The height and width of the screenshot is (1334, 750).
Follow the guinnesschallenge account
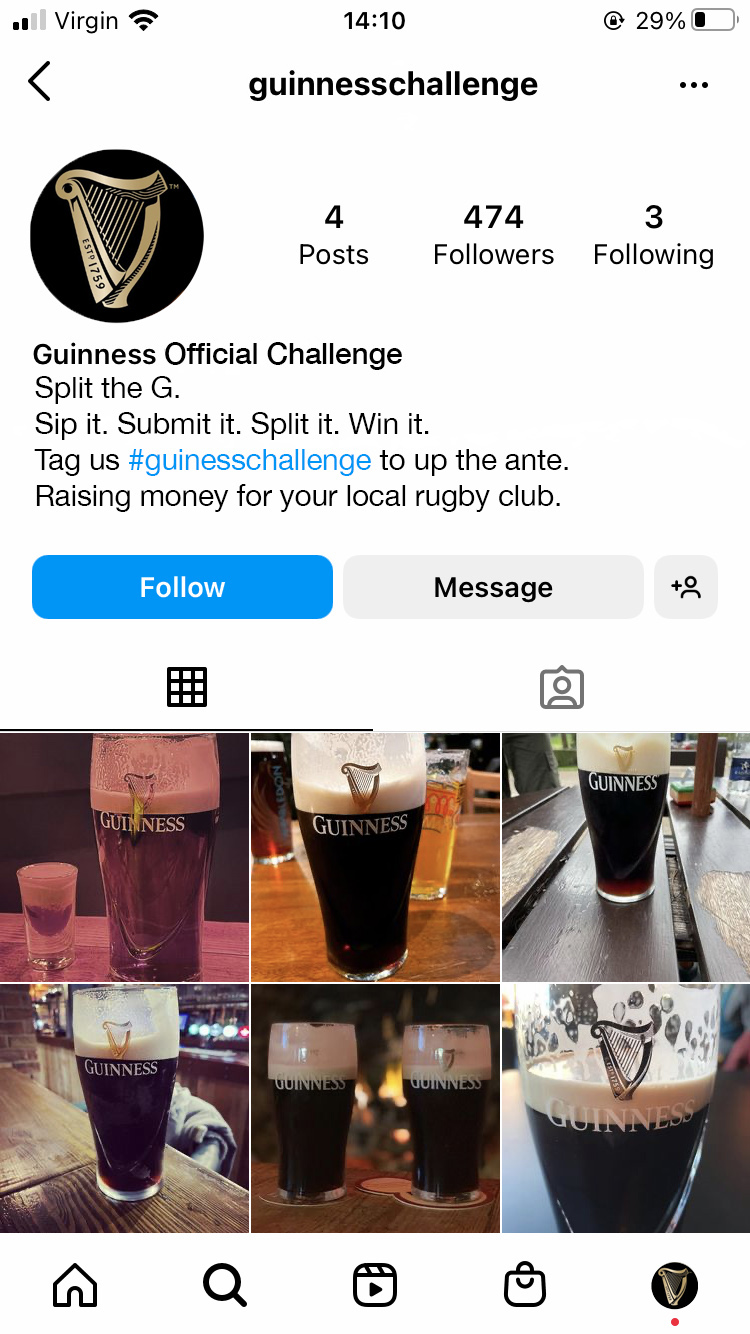(182, 587)
